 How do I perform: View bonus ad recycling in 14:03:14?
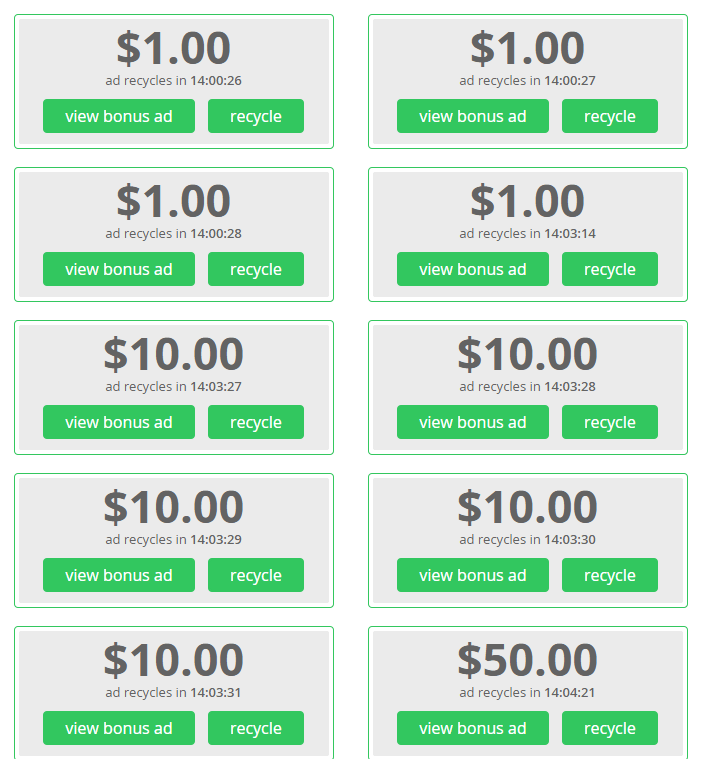tap(472, 269)
